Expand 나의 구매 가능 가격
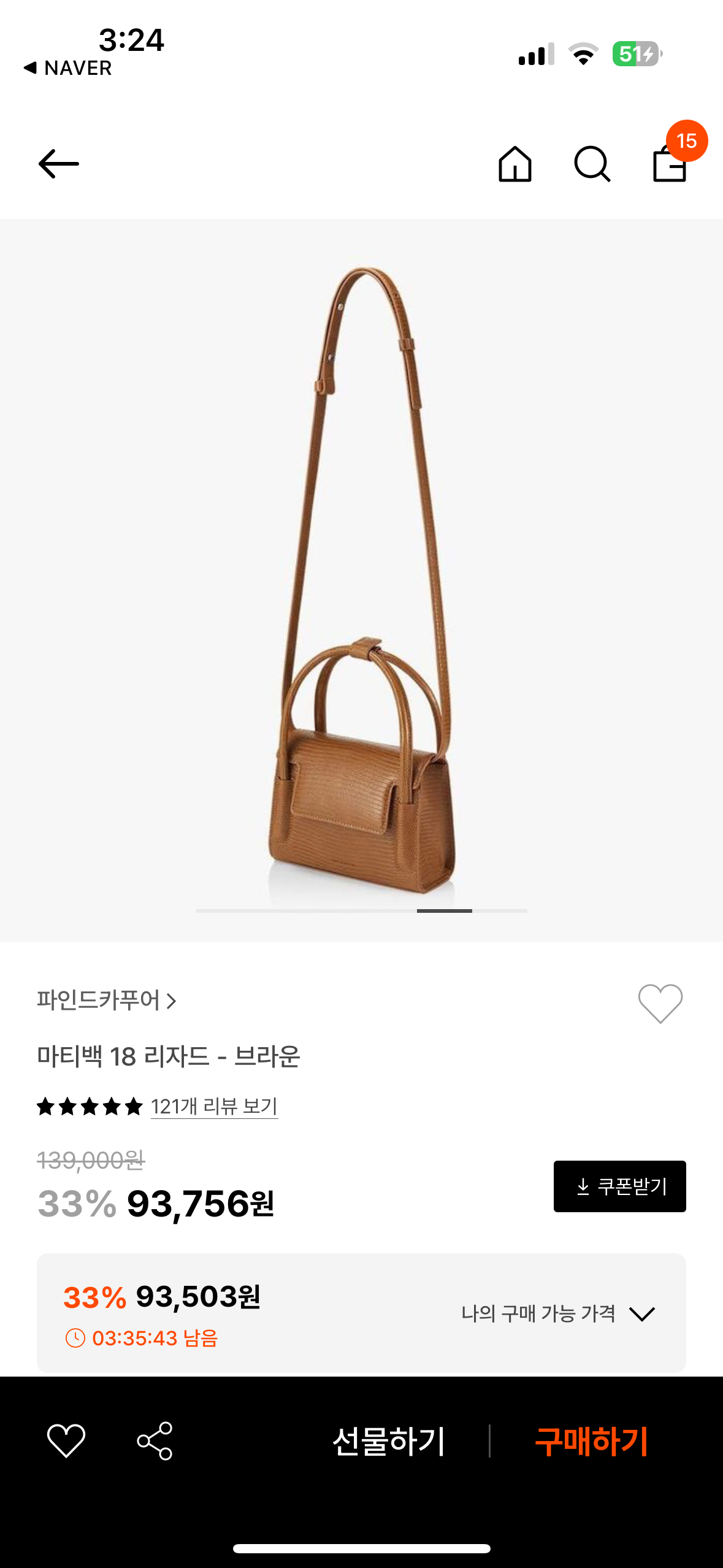The image size is (723, 1568). coord(558,1313)
